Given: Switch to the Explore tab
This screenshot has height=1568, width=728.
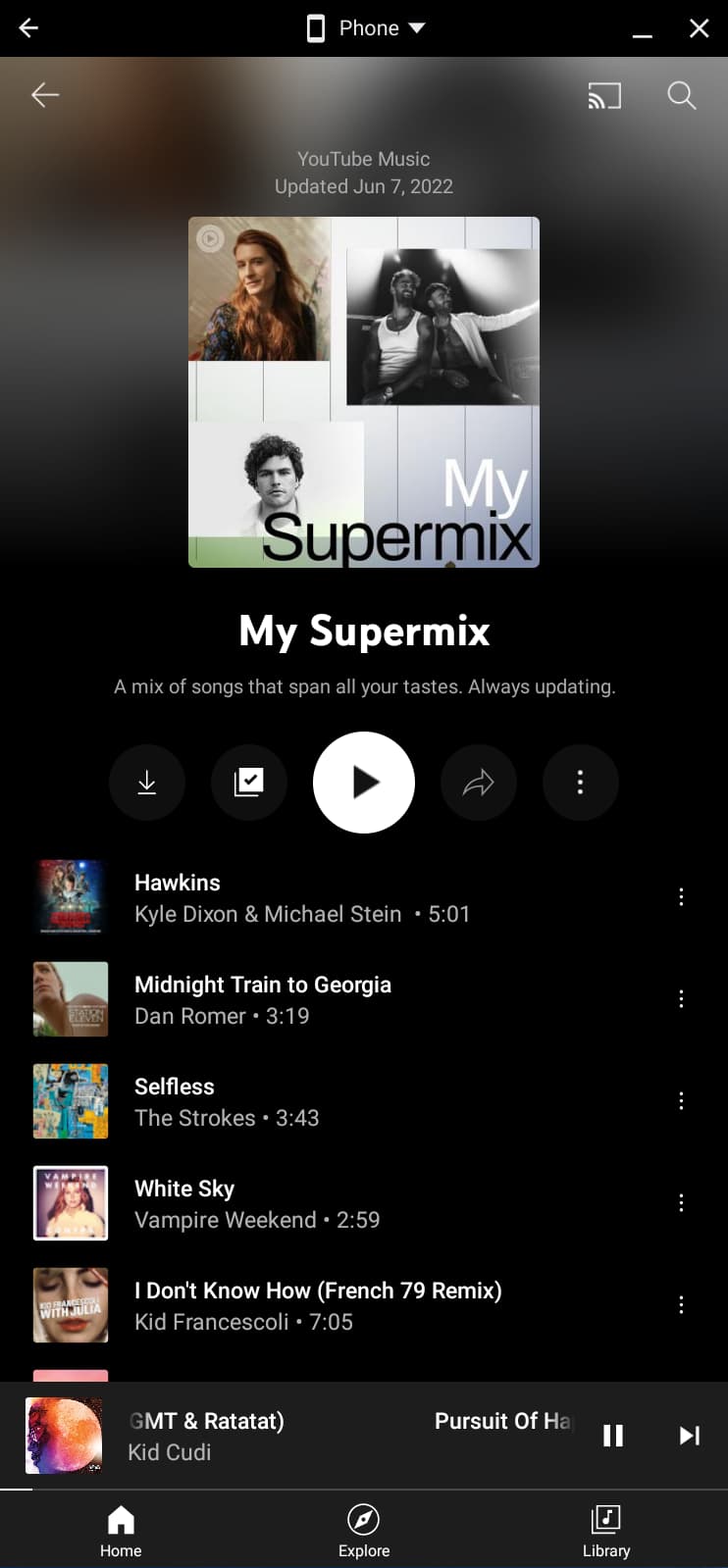Looking at the screenshot, I should 364,1531.
